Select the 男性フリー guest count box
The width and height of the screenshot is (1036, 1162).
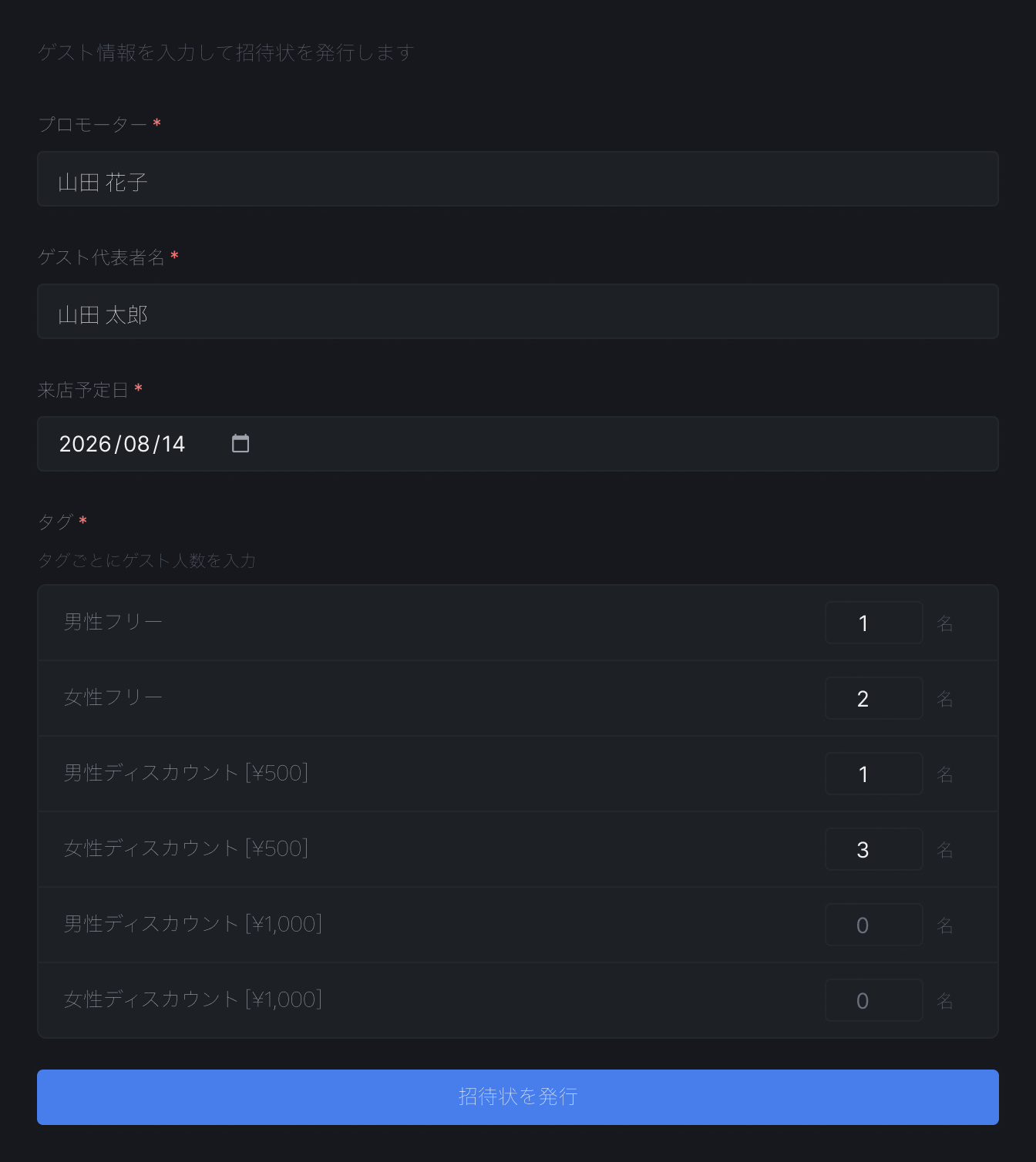pyautogui.click(x=873, y=623)
